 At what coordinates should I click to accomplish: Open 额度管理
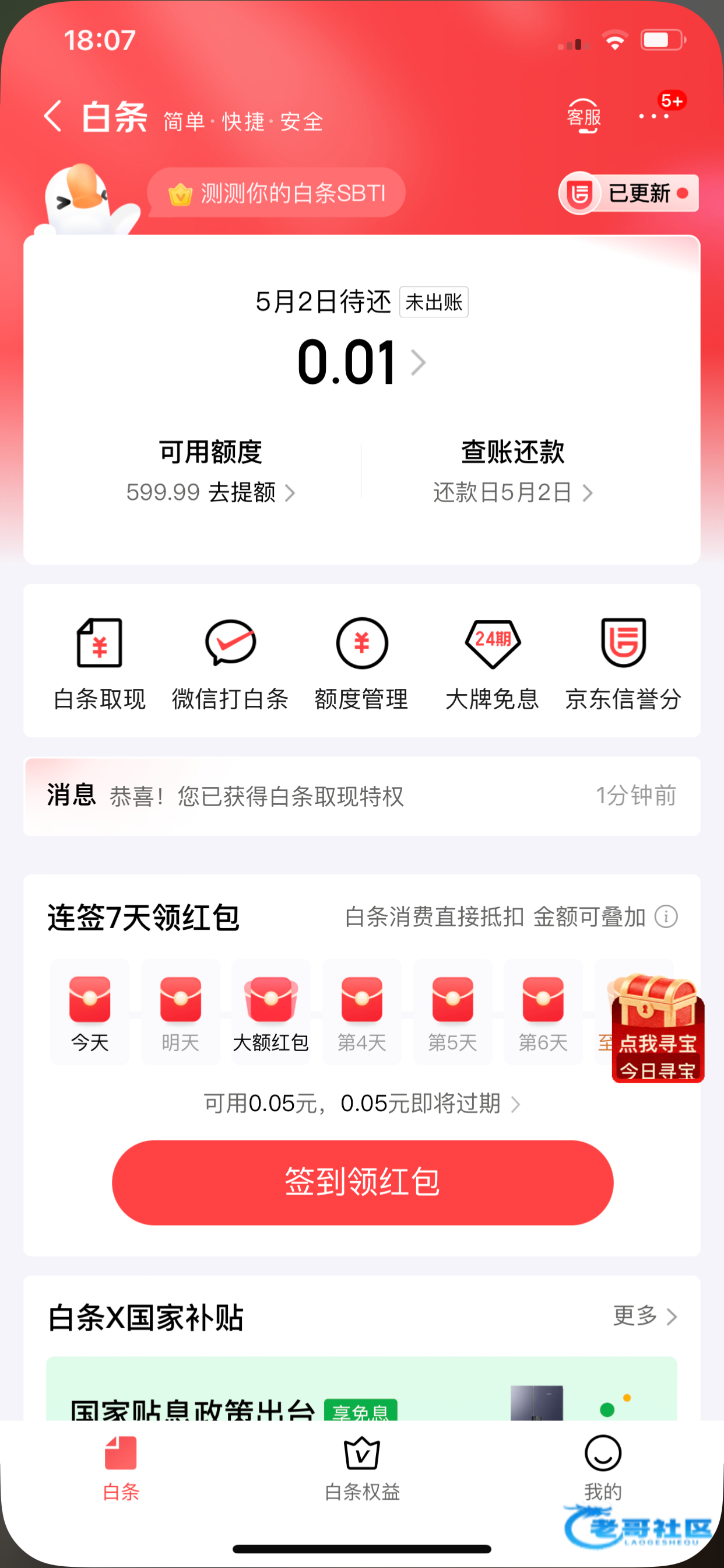pos(361,663)
